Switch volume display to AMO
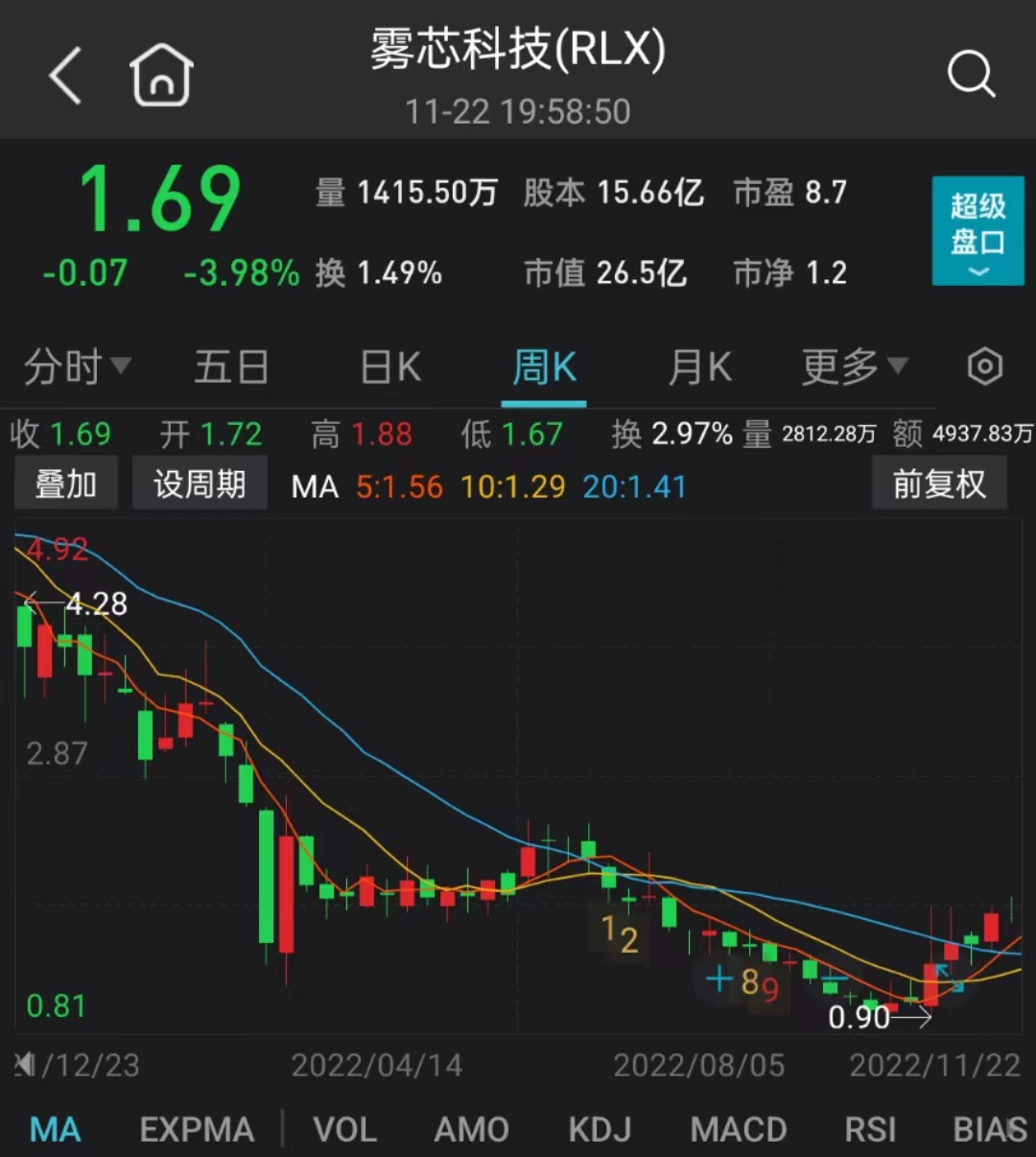 point(471,1130)
